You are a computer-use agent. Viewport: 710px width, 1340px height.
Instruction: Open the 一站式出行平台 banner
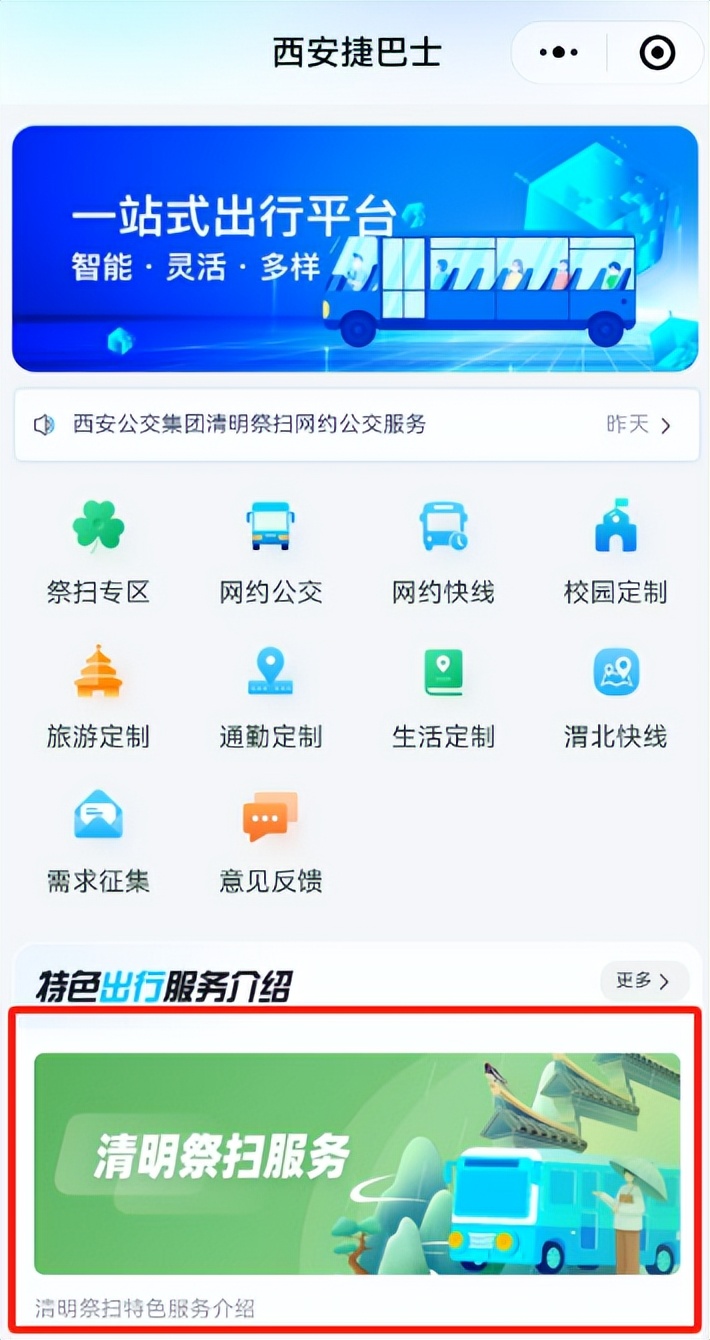tap(355, 248)
